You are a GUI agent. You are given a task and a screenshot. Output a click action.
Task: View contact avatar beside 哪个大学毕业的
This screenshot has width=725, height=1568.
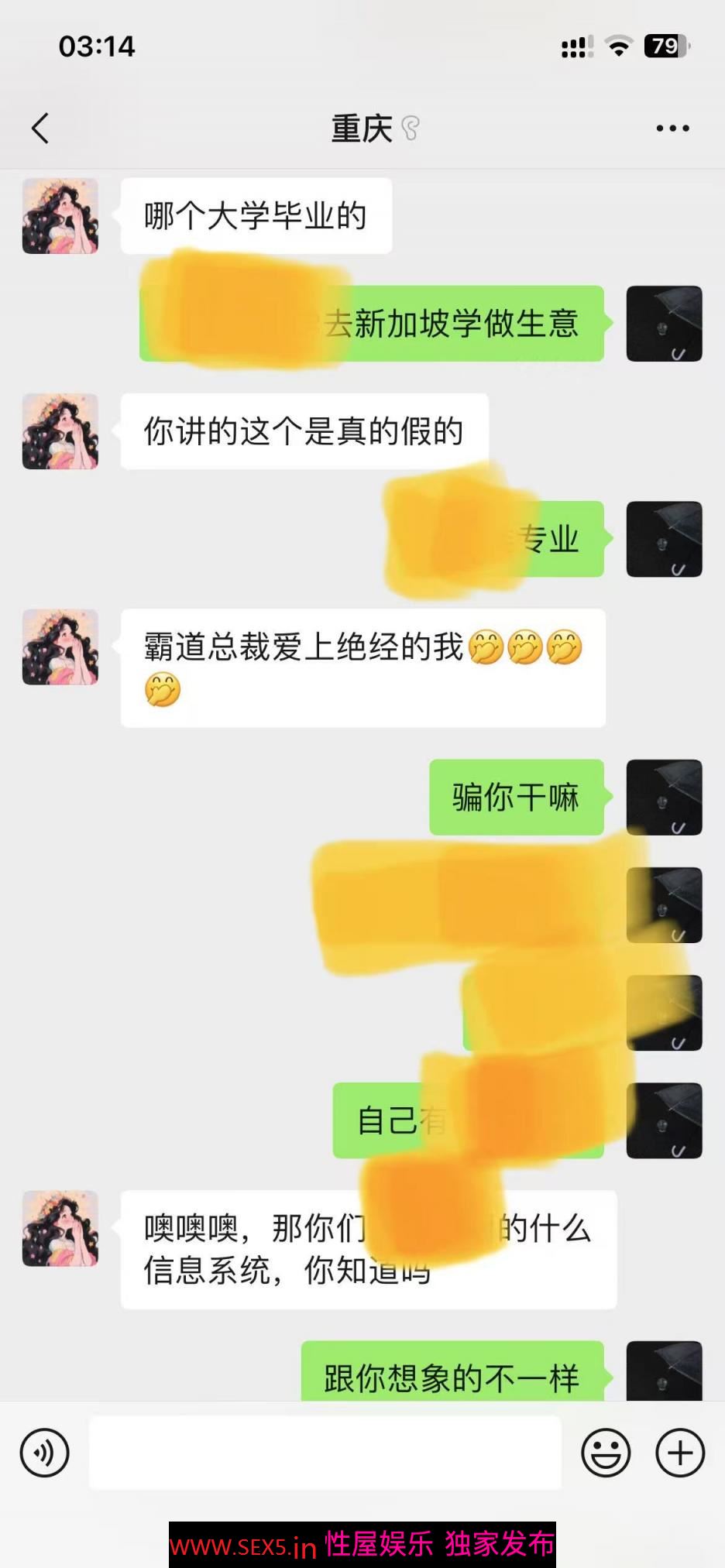pyautogui.click(x=60, y=216)
